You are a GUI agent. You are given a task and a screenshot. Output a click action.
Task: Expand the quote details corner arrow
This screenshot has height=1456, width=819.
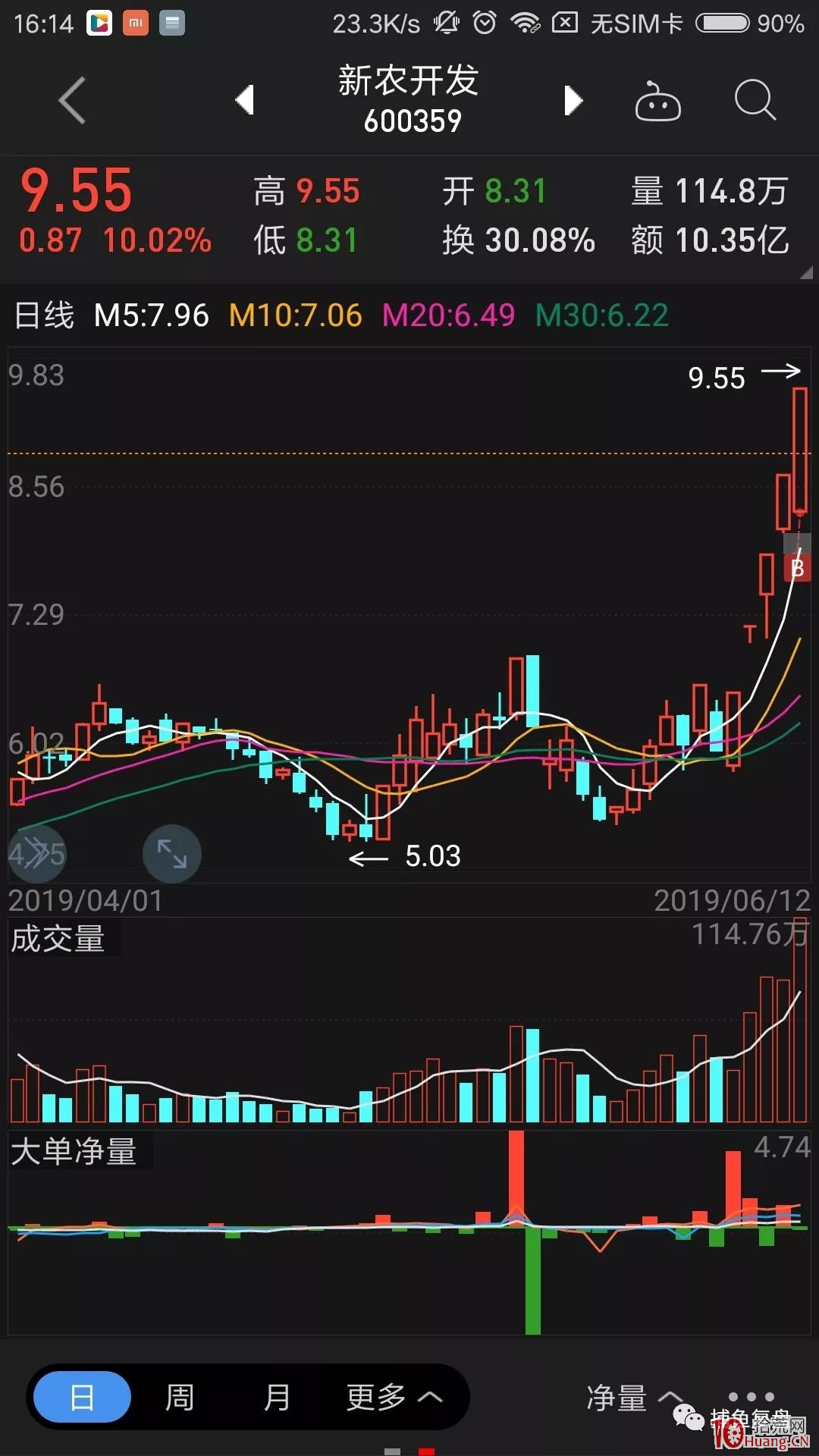click(805, 272)
